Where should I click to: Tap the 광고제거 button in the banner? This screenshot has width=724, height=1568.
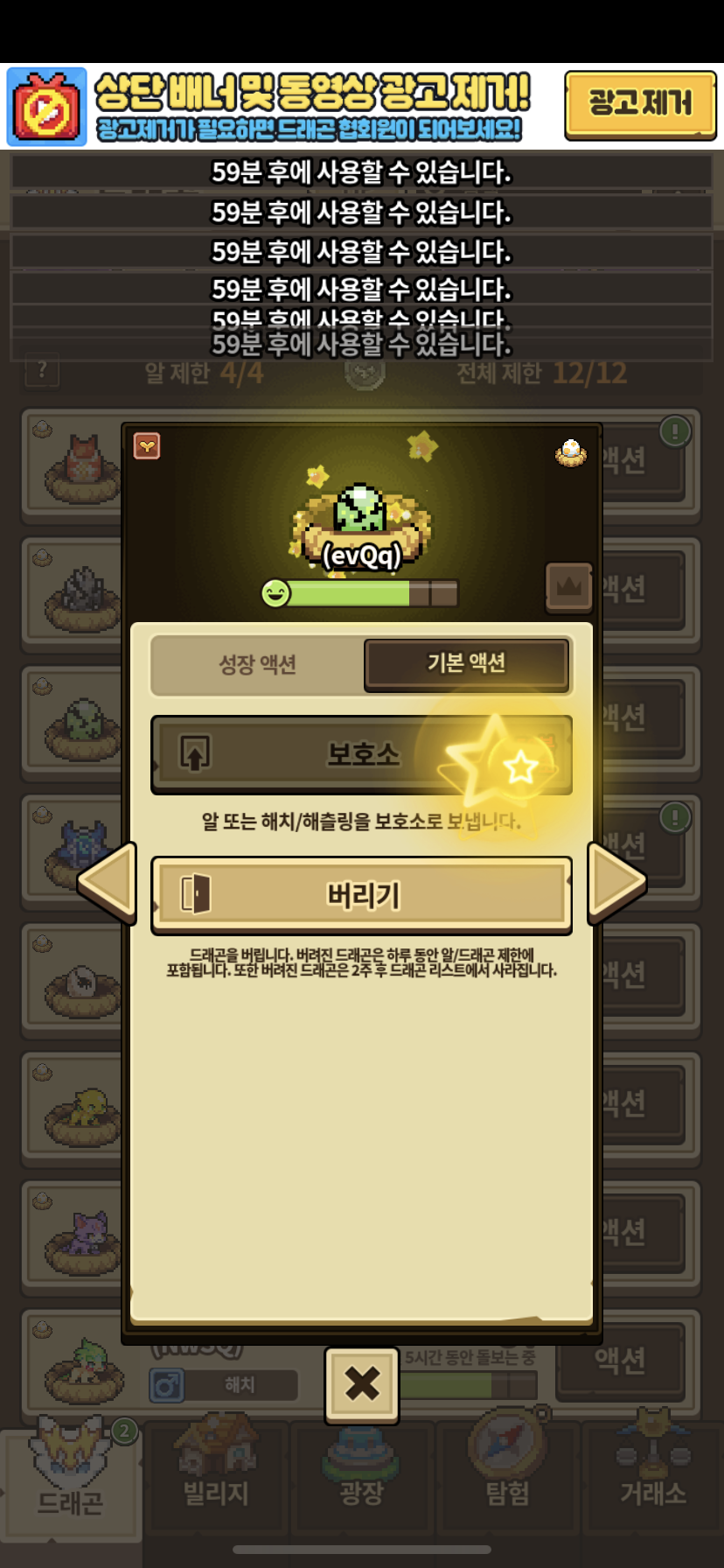[639, 105]
